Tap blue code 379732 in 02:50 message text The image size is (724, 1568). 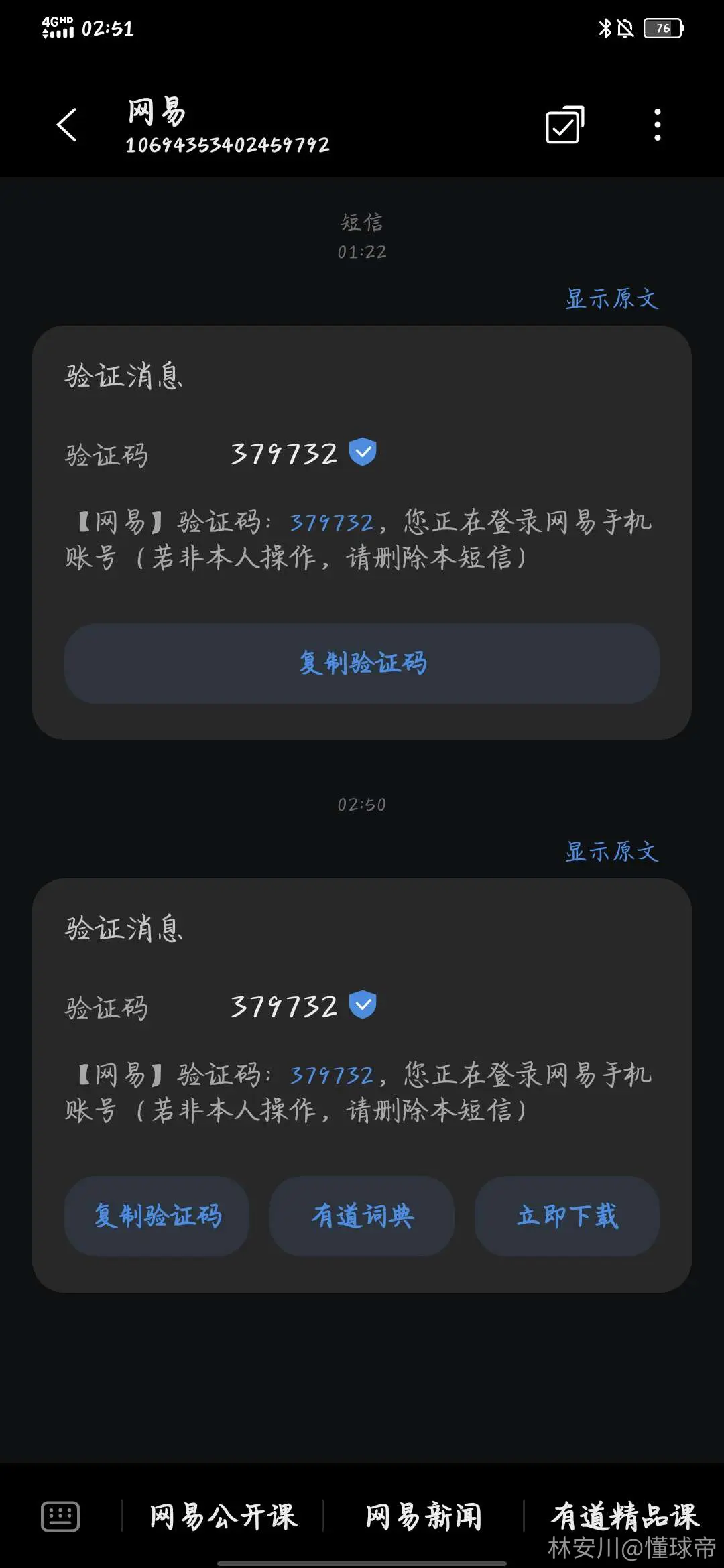[331, 1075]
